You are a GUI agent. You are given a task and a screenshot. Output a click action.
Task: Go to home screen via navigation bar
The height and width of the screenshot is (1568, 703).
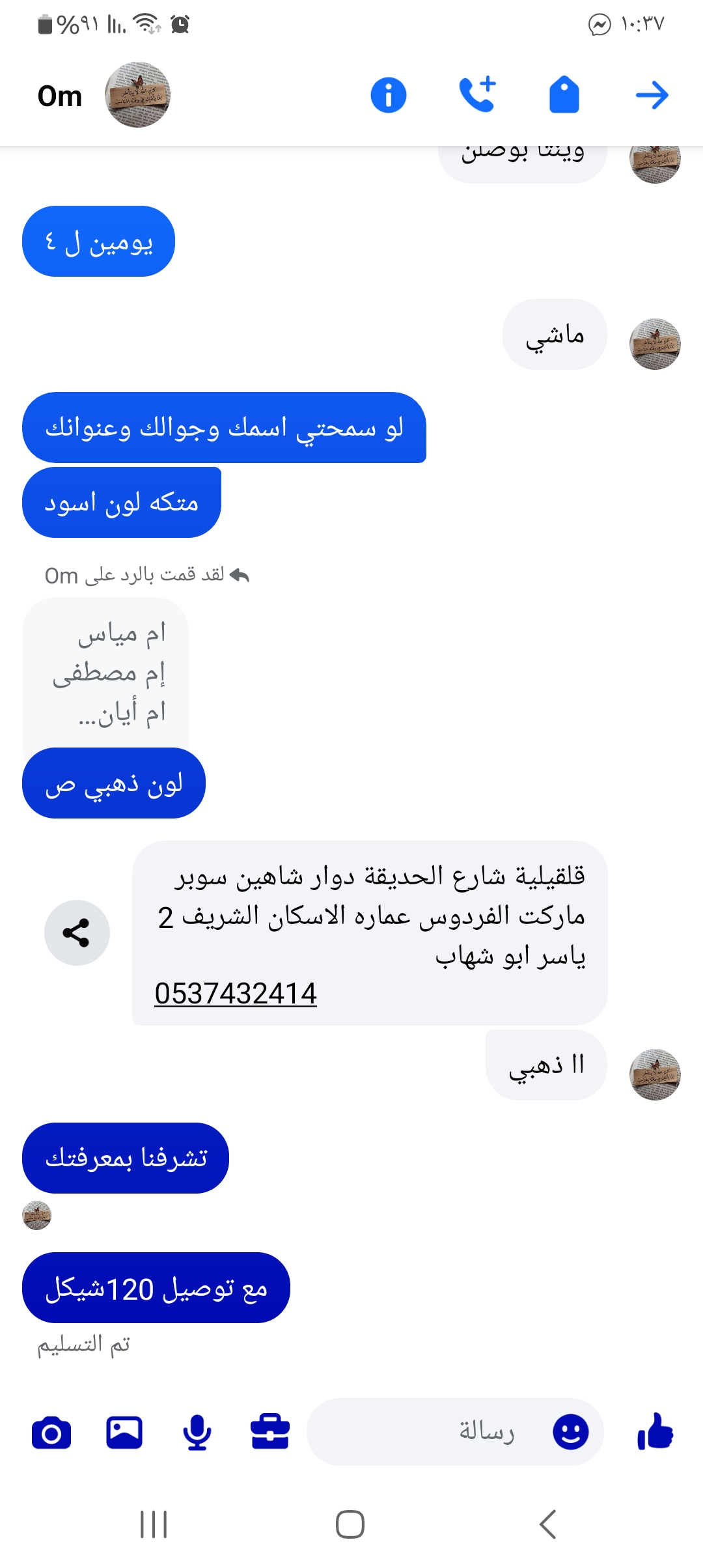[x=350, y=1524]
